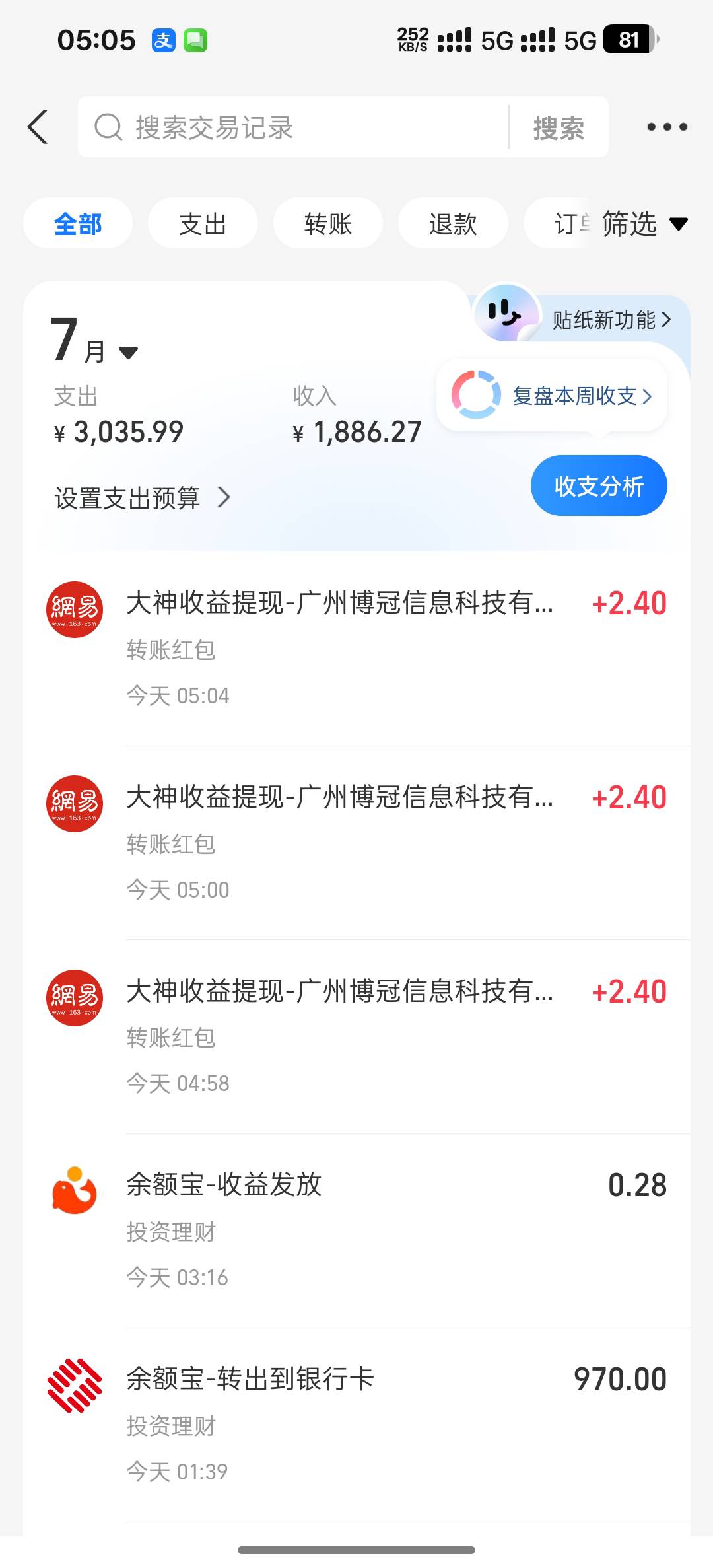Open 设置支出预算
This screenshot has height=1568, width=713.
(143, 498)
